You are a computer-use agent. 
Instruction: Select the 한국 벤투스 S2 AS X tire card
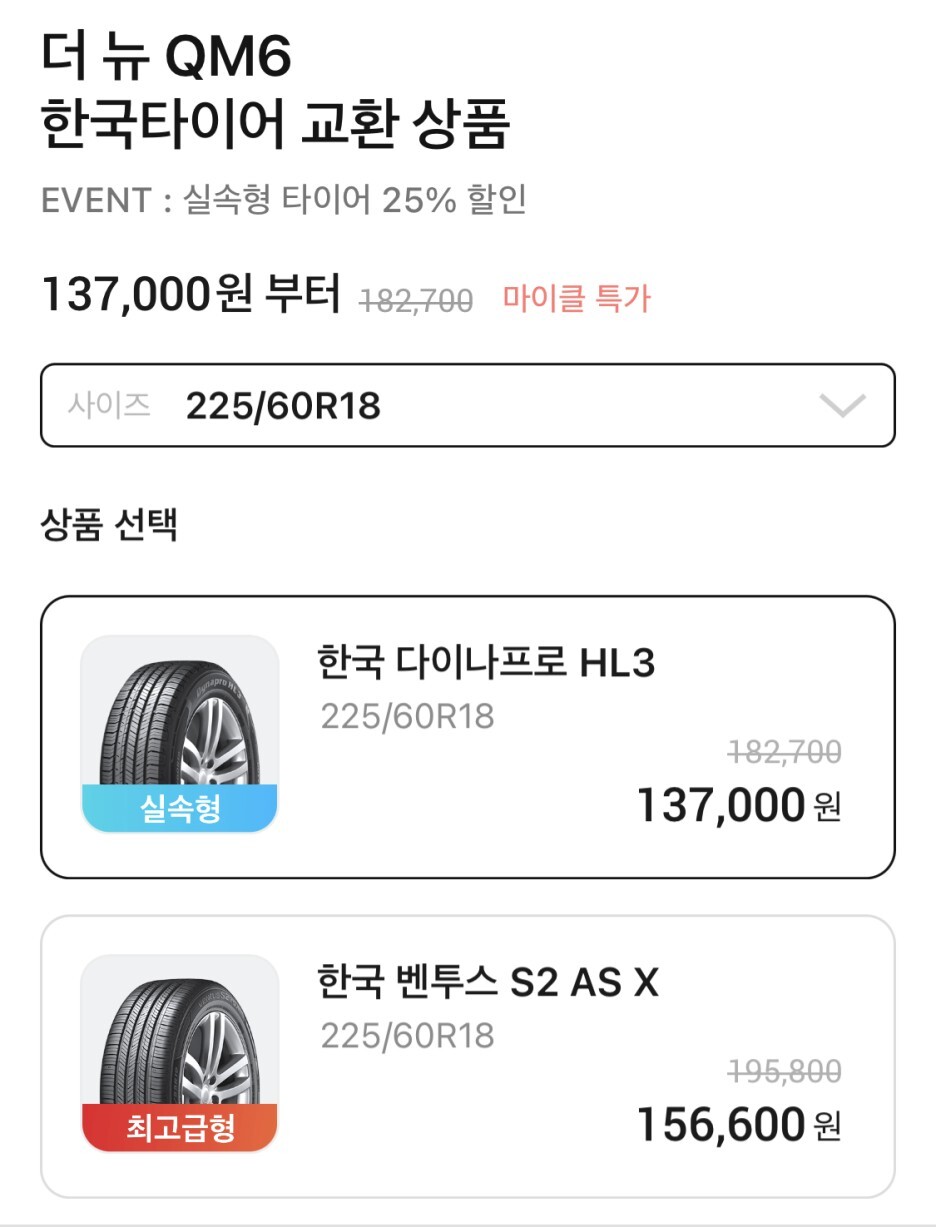point(467,1056)
